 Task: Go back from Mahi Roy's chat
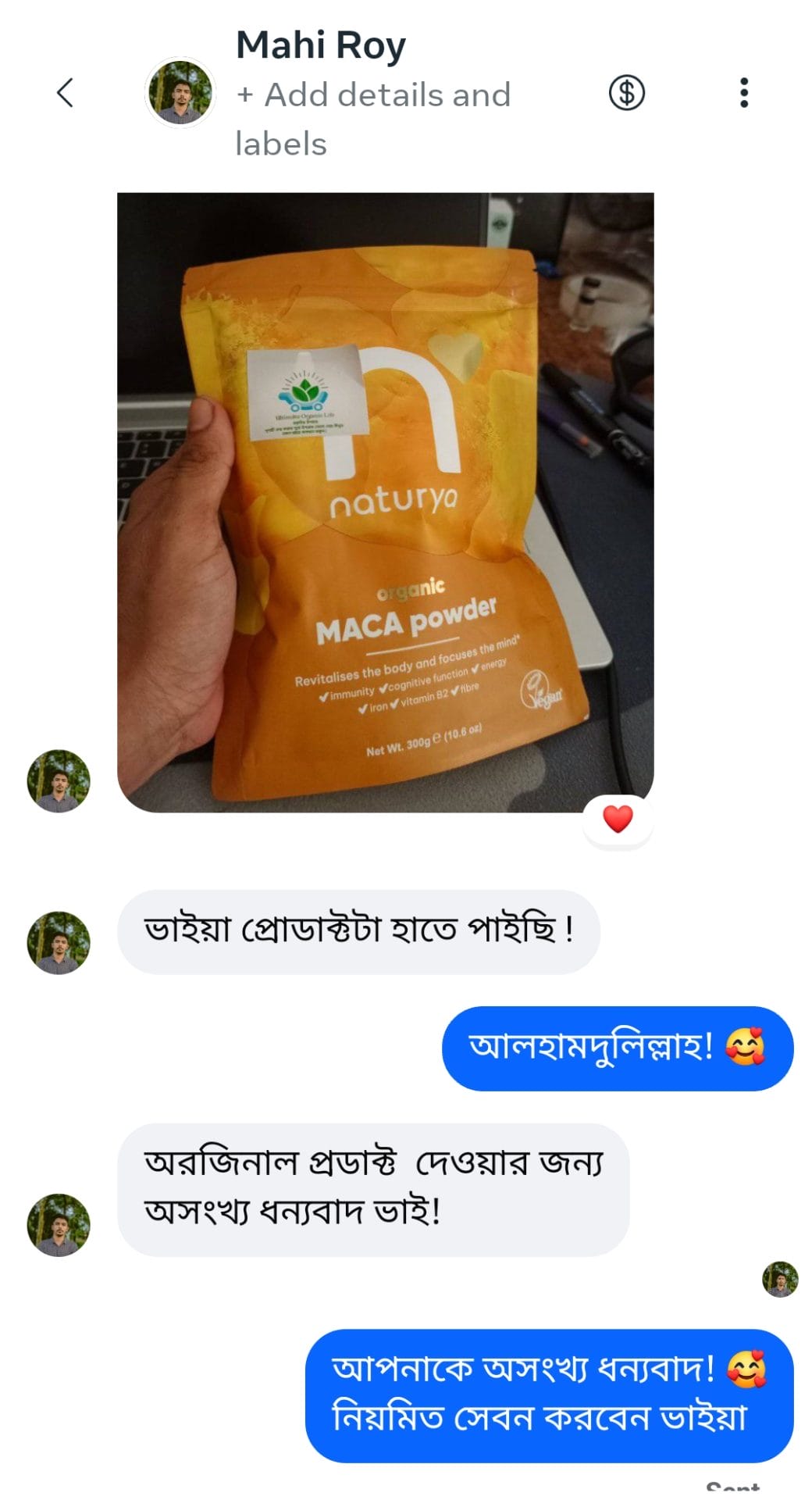tap(66, 93)
